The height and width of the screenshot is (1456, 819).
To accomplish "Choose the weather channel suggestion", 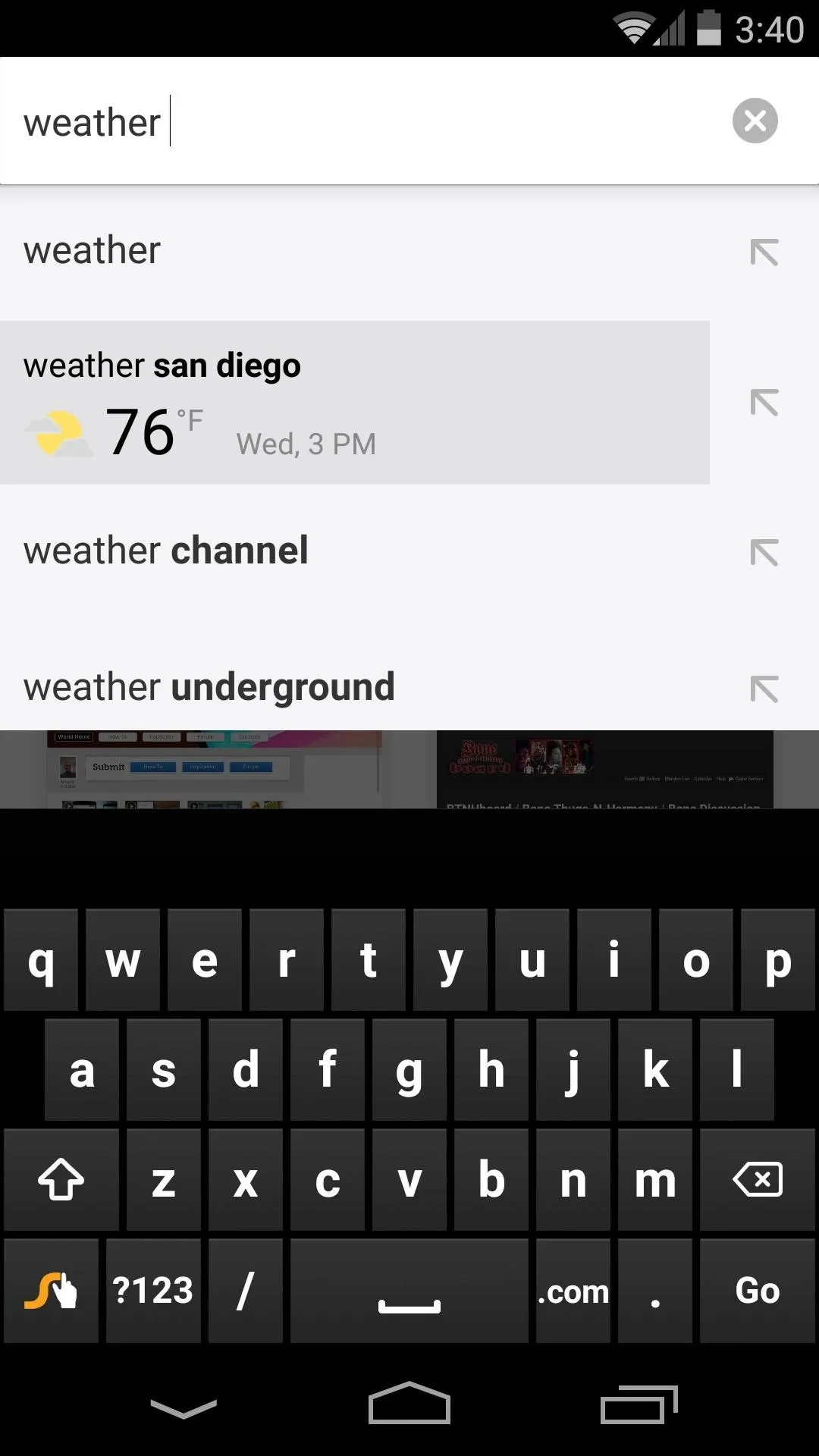I will (355, 551).
